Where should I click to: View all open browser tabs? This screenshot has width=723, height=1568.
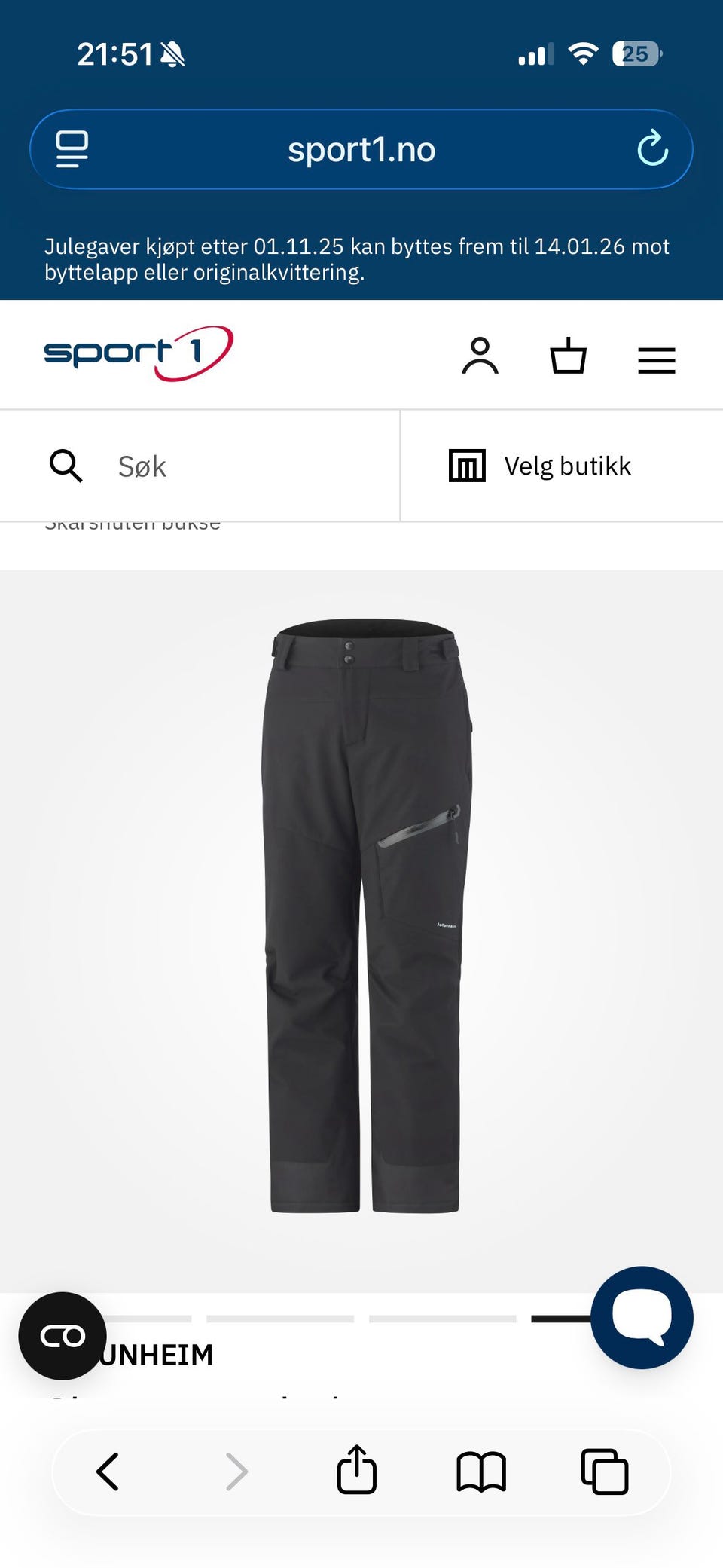(x=605, y=1472)
